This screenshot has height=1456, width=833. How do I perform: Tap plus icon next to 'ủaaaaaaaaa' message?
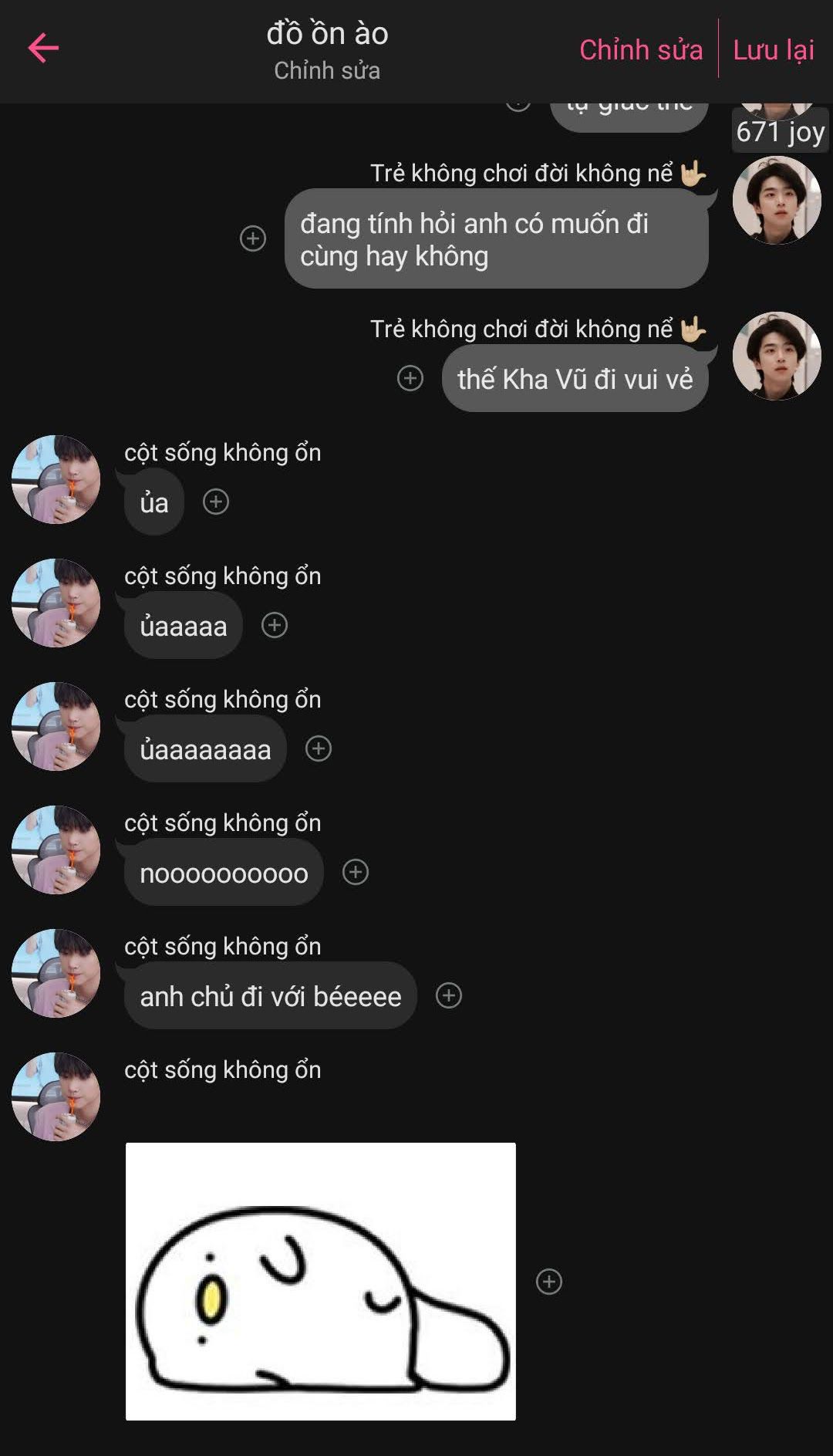pos(319,748)
